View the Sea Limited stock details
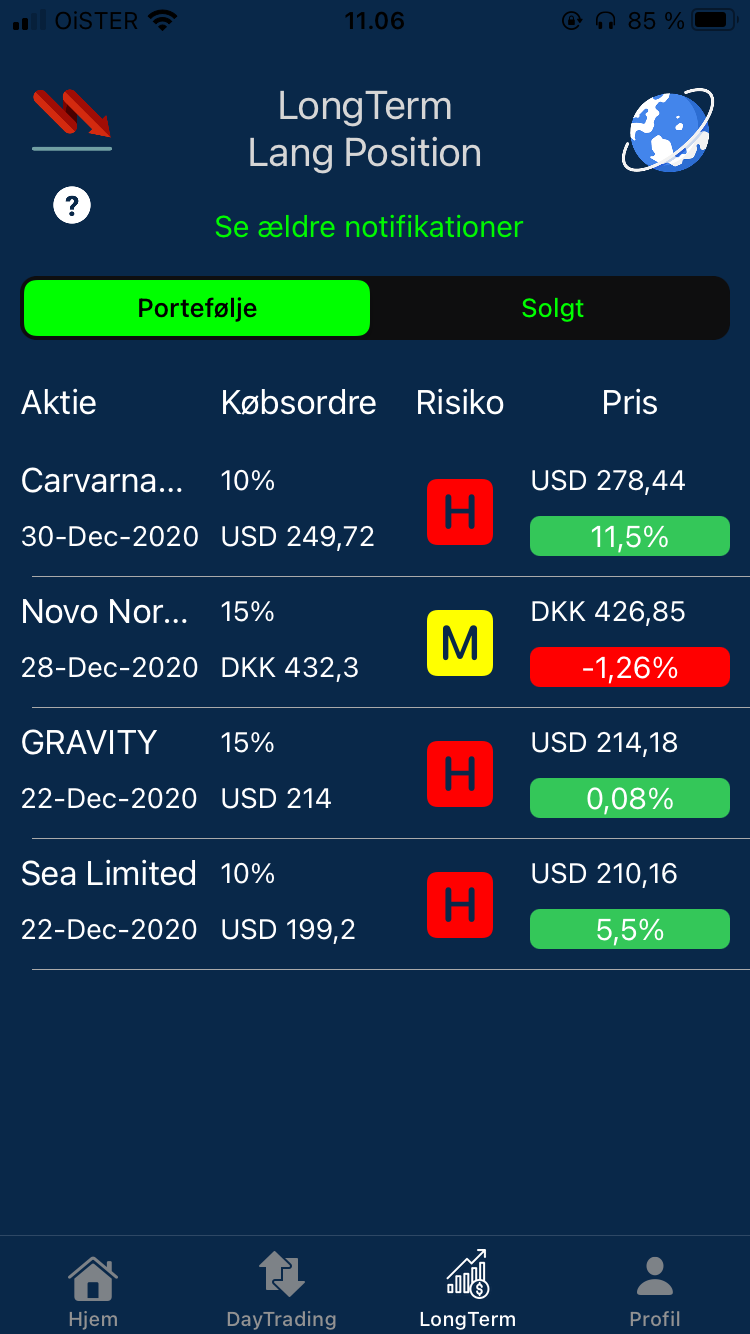 click(x=375, y=903)
